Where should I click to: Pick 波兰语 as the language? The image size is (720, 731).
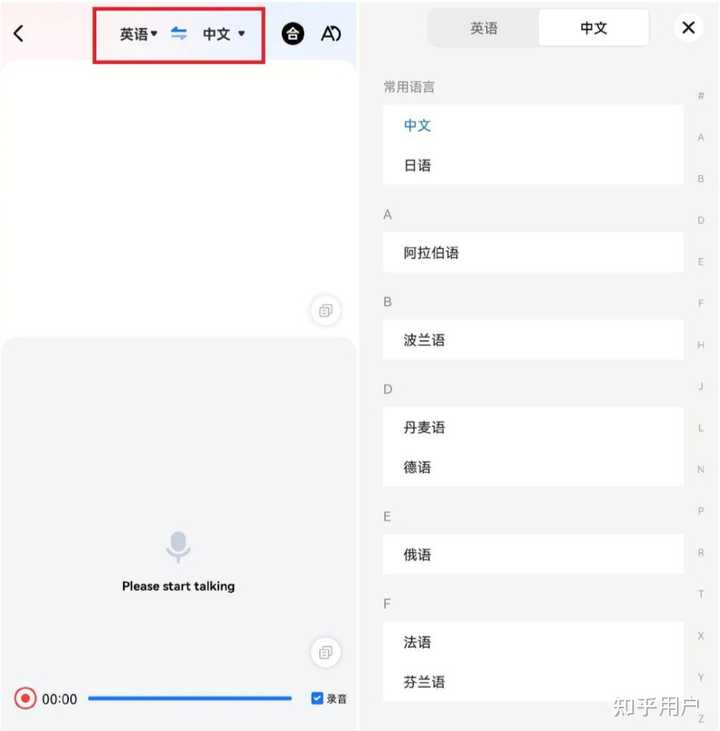tap(424, 340)
